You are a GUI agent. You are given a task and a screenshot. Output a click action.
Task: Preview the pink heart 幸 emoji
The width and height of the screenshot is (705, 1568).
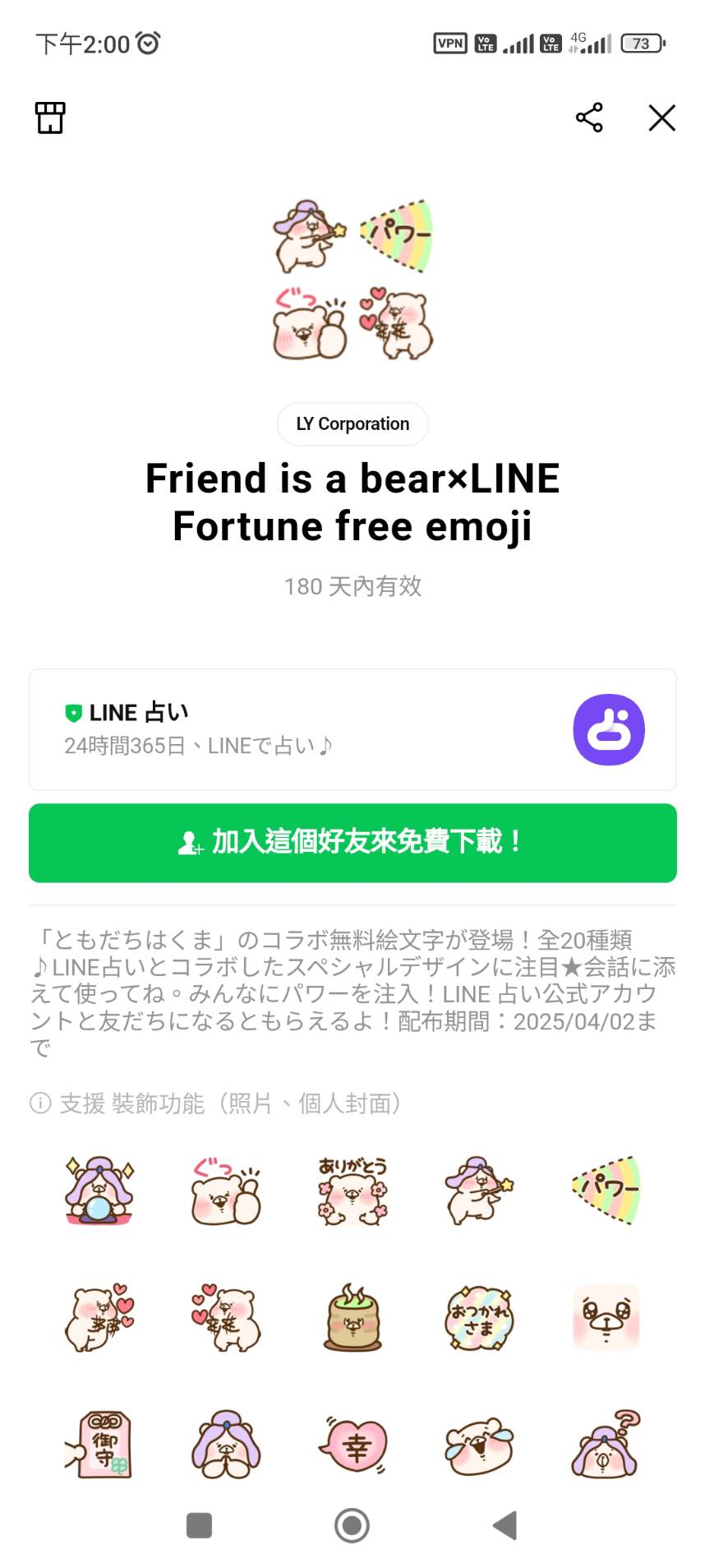click(x=352, y=1445)
